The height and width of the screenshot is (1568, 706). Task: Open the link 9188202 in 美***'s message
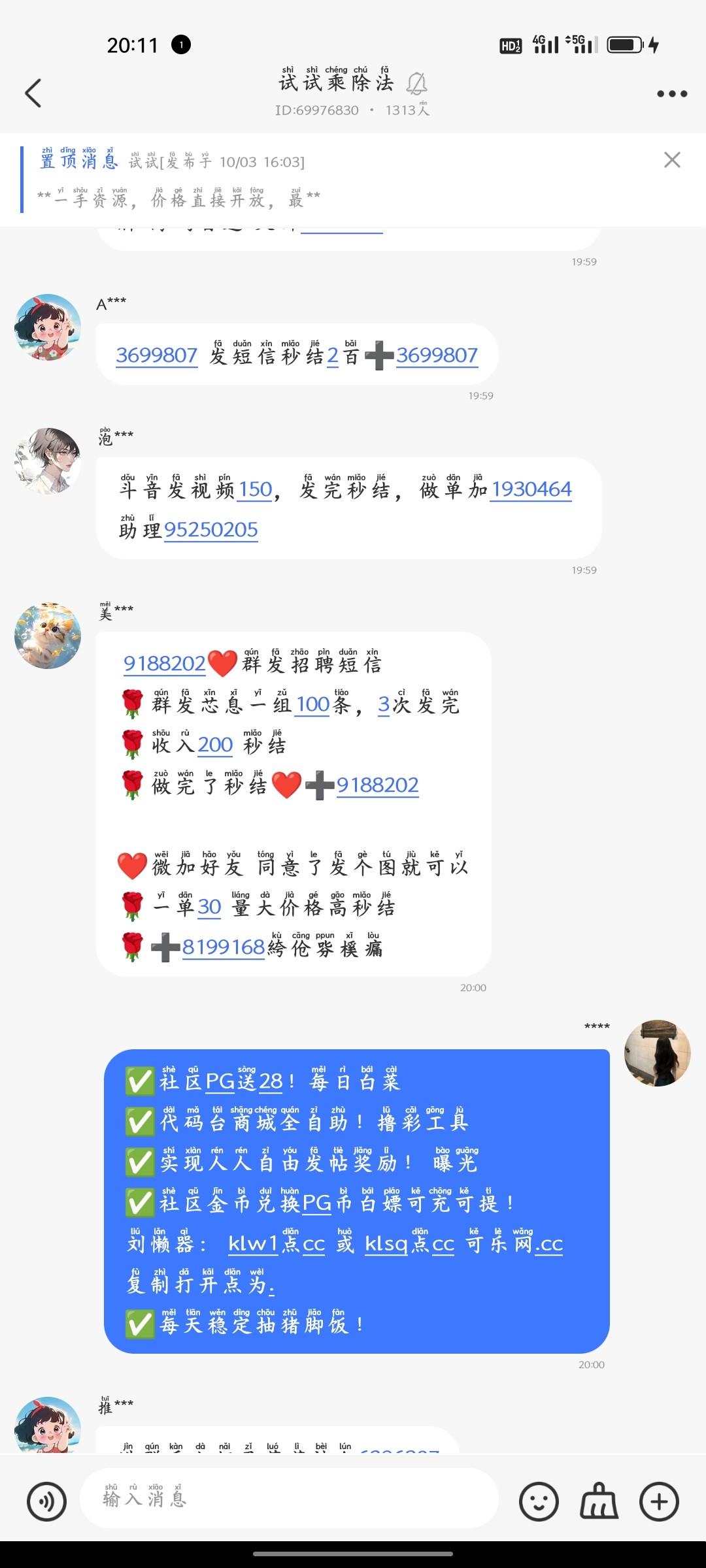(x=163, y=663)
